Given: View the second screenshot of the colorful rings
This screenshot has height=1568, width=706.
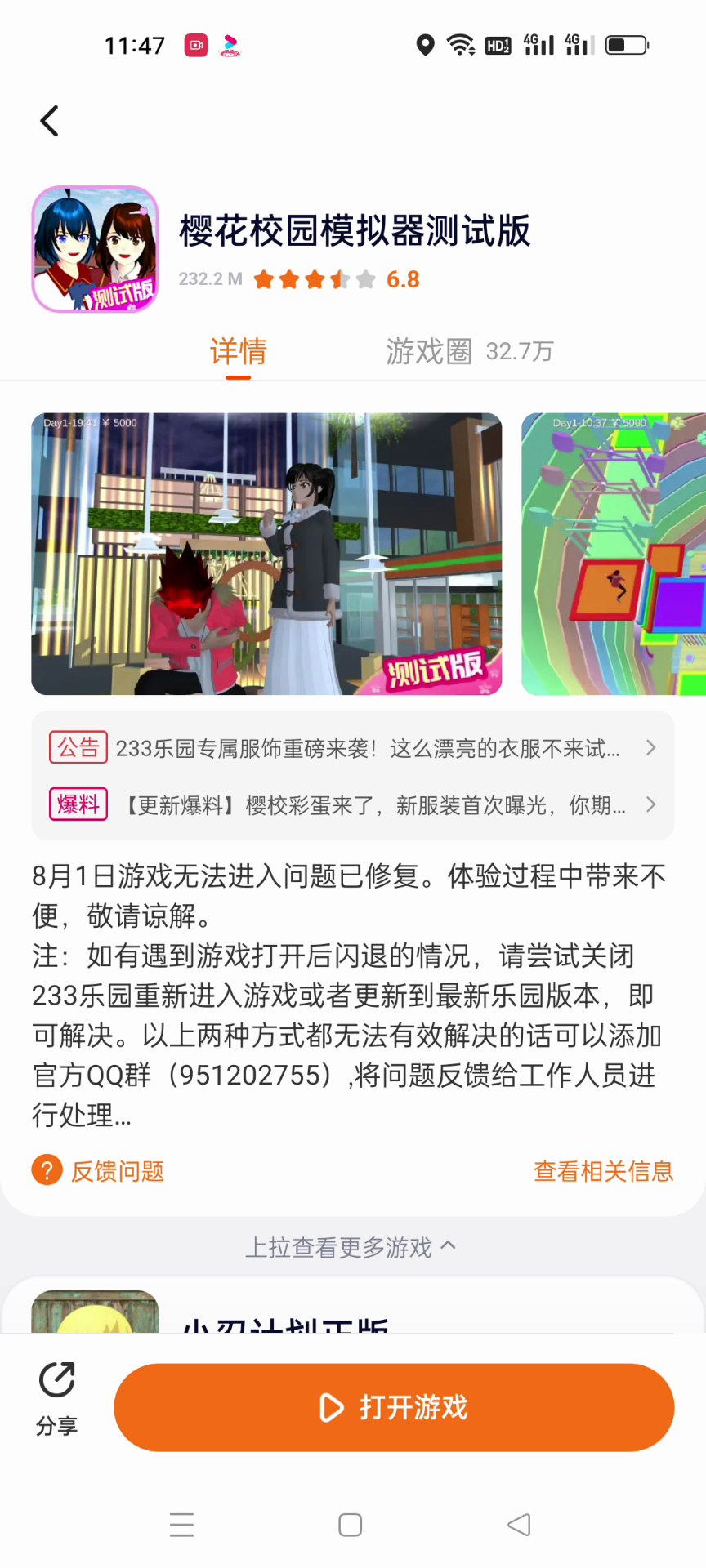Looking at the screenshot, I should (x=613, y=554).
